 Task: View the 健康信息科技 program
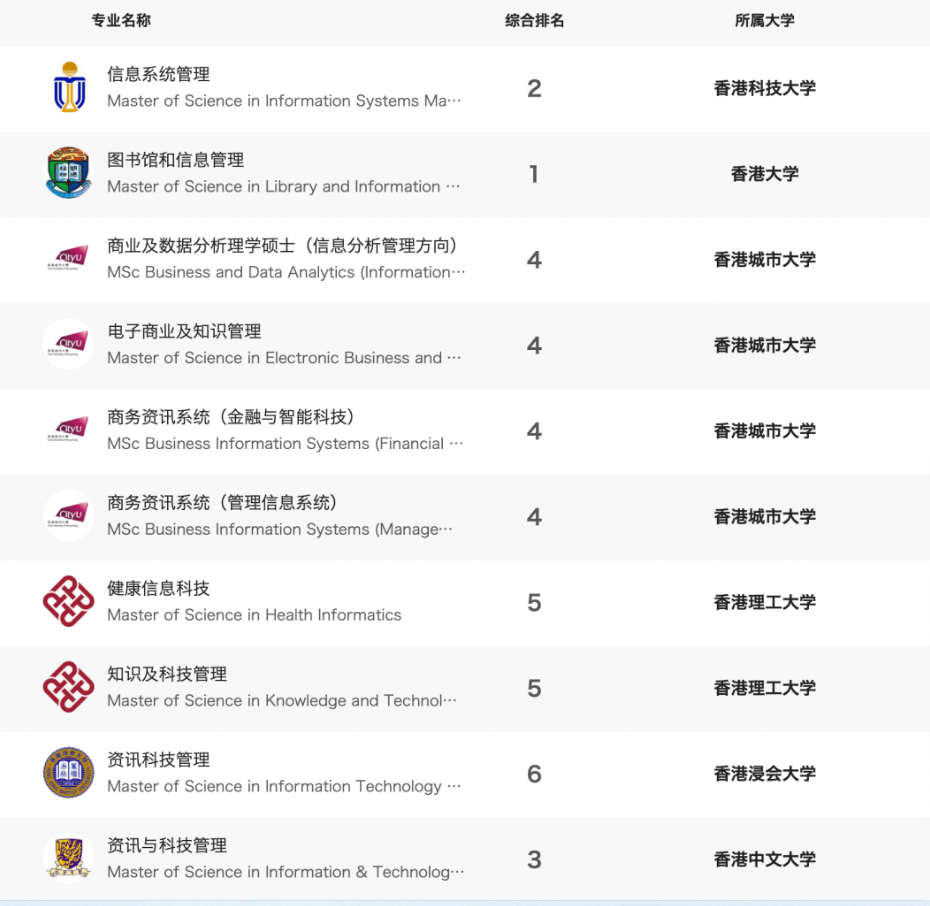[x=158, y=589]
